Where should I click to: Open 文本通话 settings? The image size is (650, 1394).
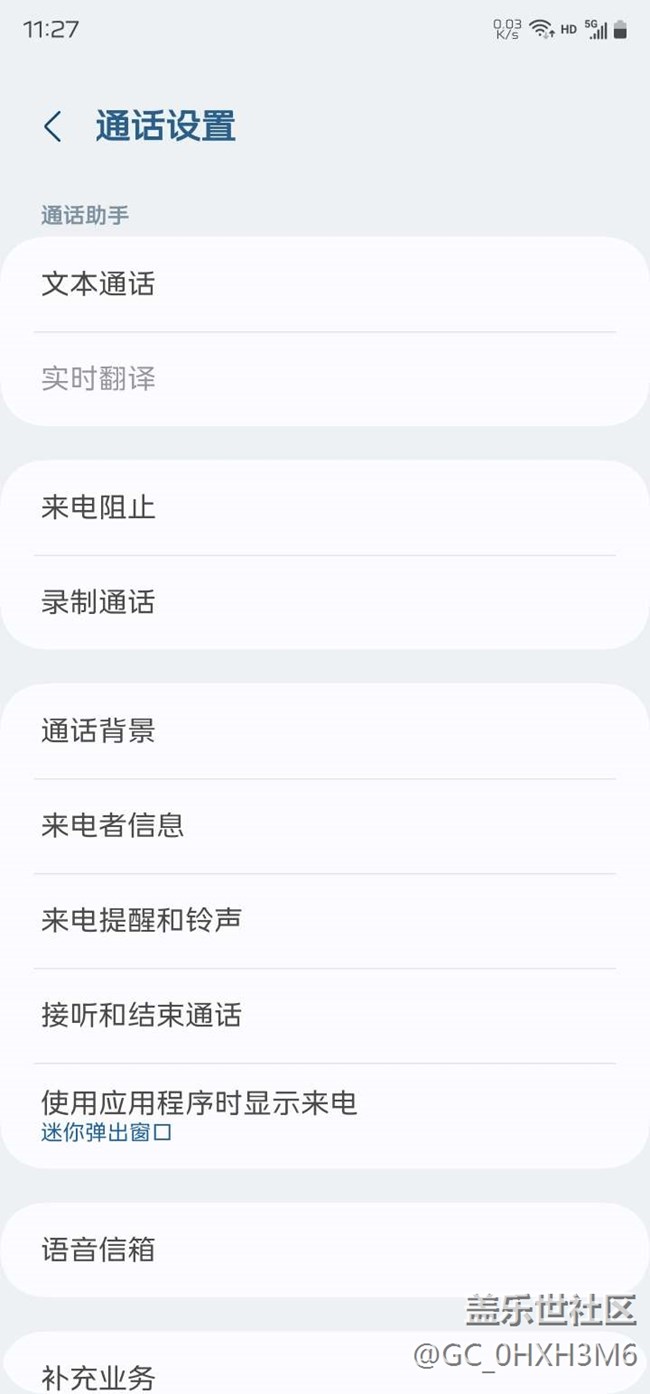[x=325, y=284]
